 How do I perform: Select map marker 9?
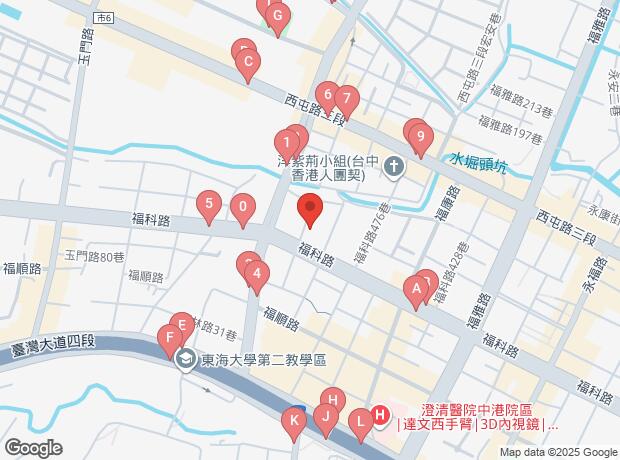[421, 138]
